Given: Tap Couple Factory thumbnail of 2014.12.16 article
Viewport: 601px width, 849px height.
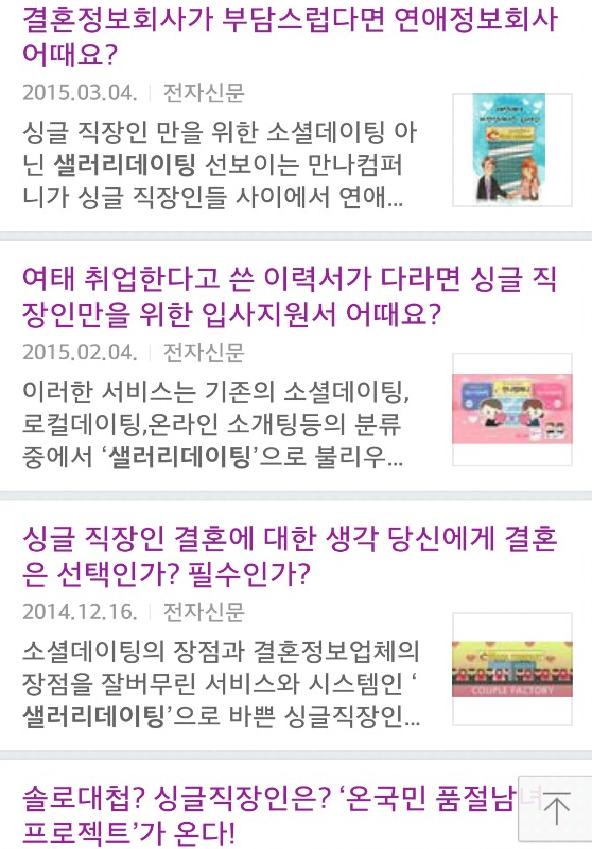Looking at the screenshot, I should tap(512, 668).
